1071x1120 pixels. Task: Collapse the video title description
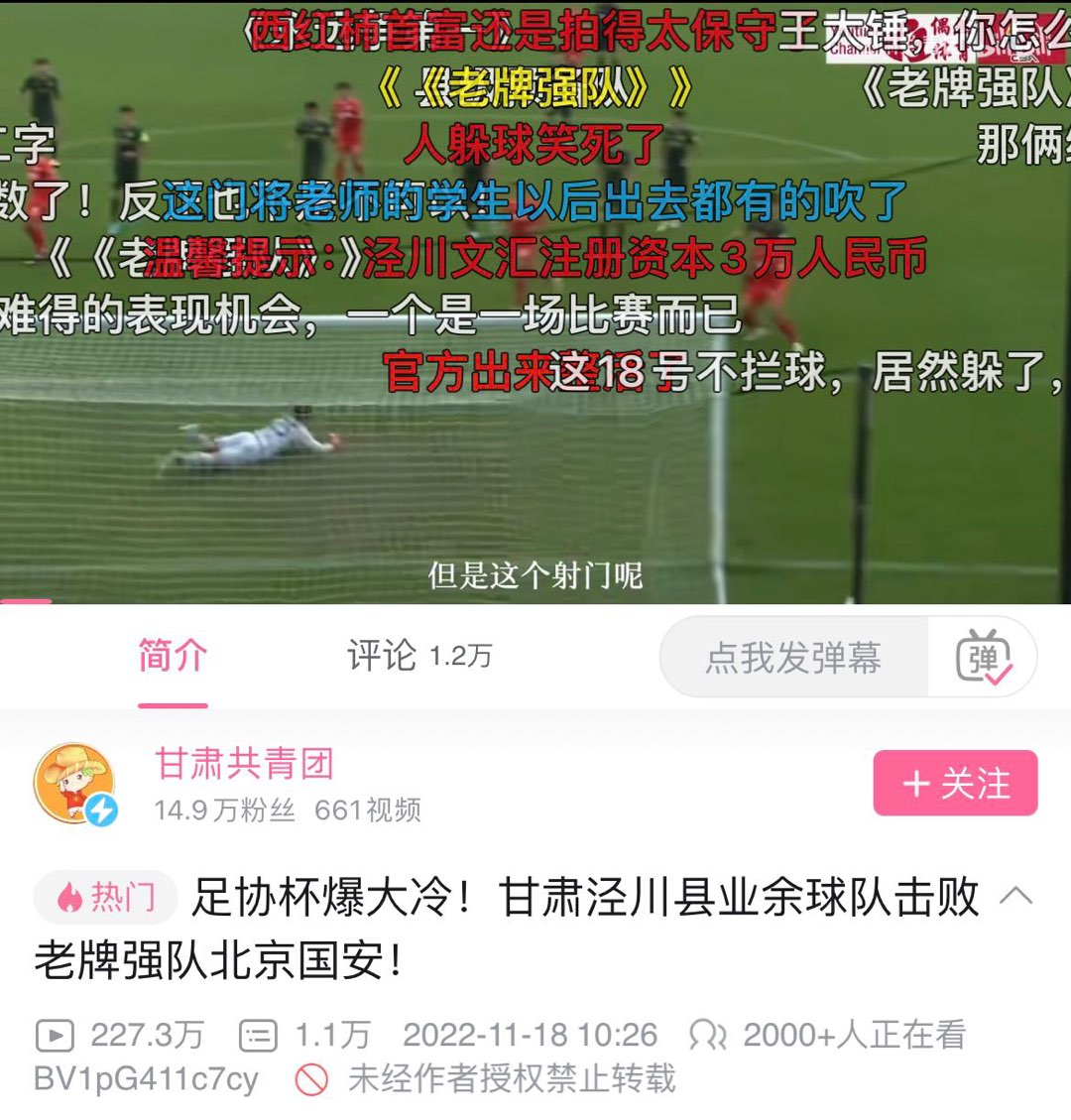1016,896
